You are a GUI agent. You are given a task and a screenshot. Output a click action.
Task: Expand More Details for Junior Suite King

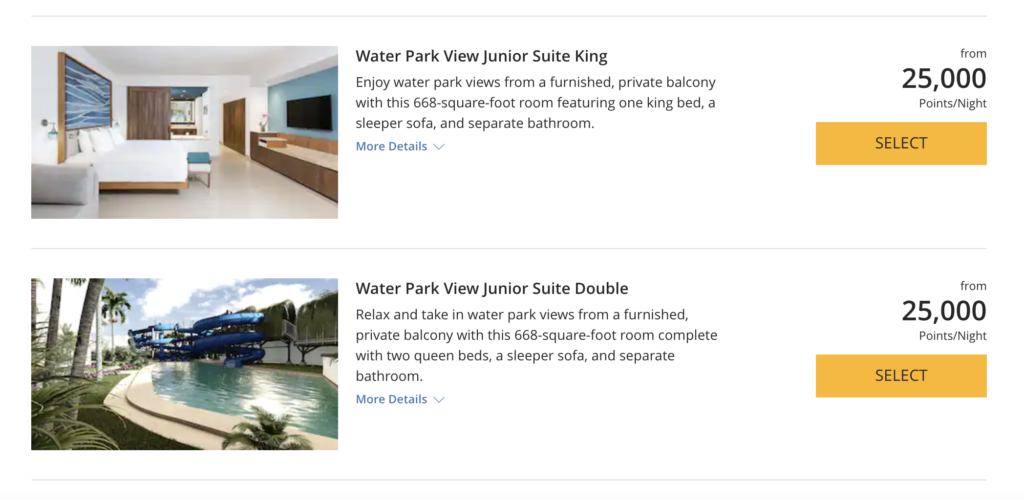point(399,147)
